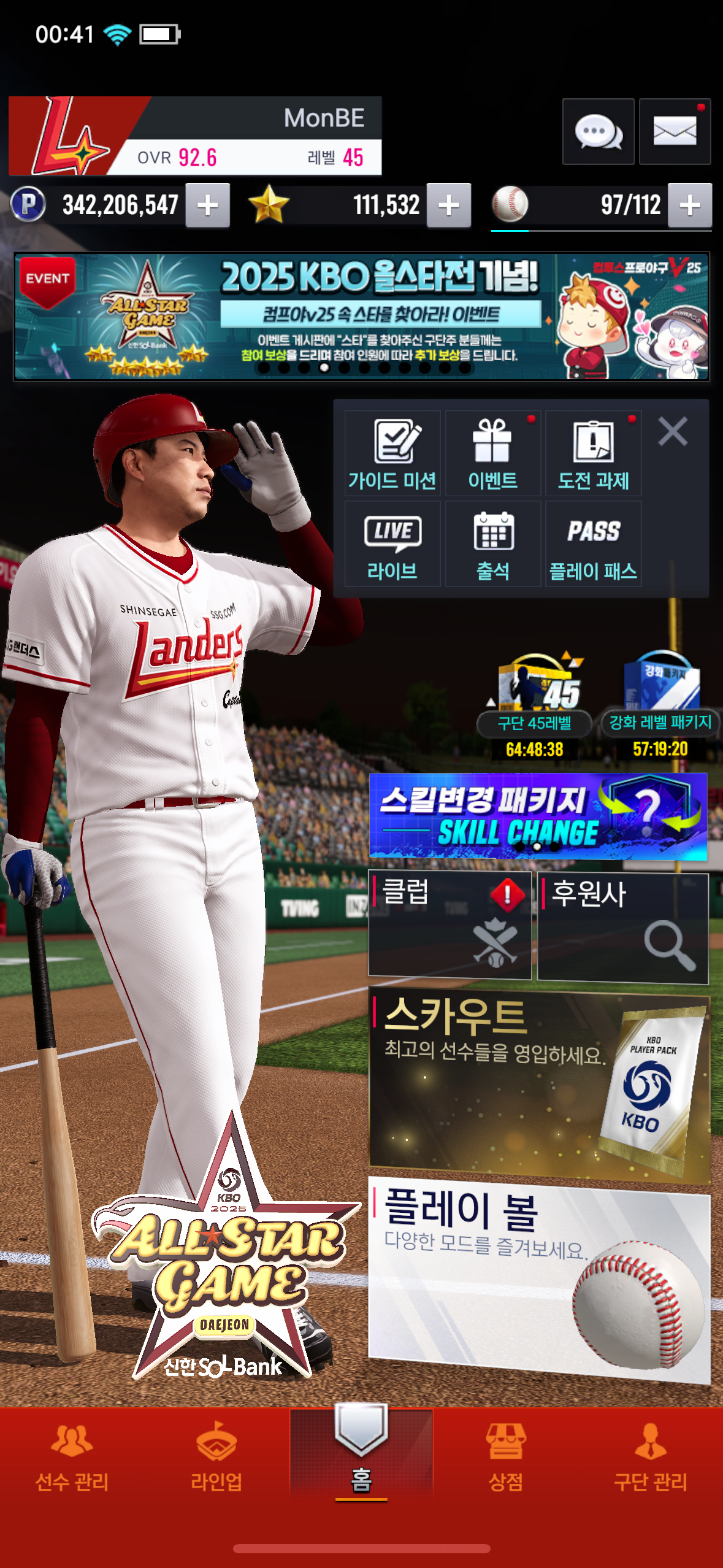Open the mailbox envelope icon
Viewport: 723px width, 1568px height.
(x=675, y=132)
